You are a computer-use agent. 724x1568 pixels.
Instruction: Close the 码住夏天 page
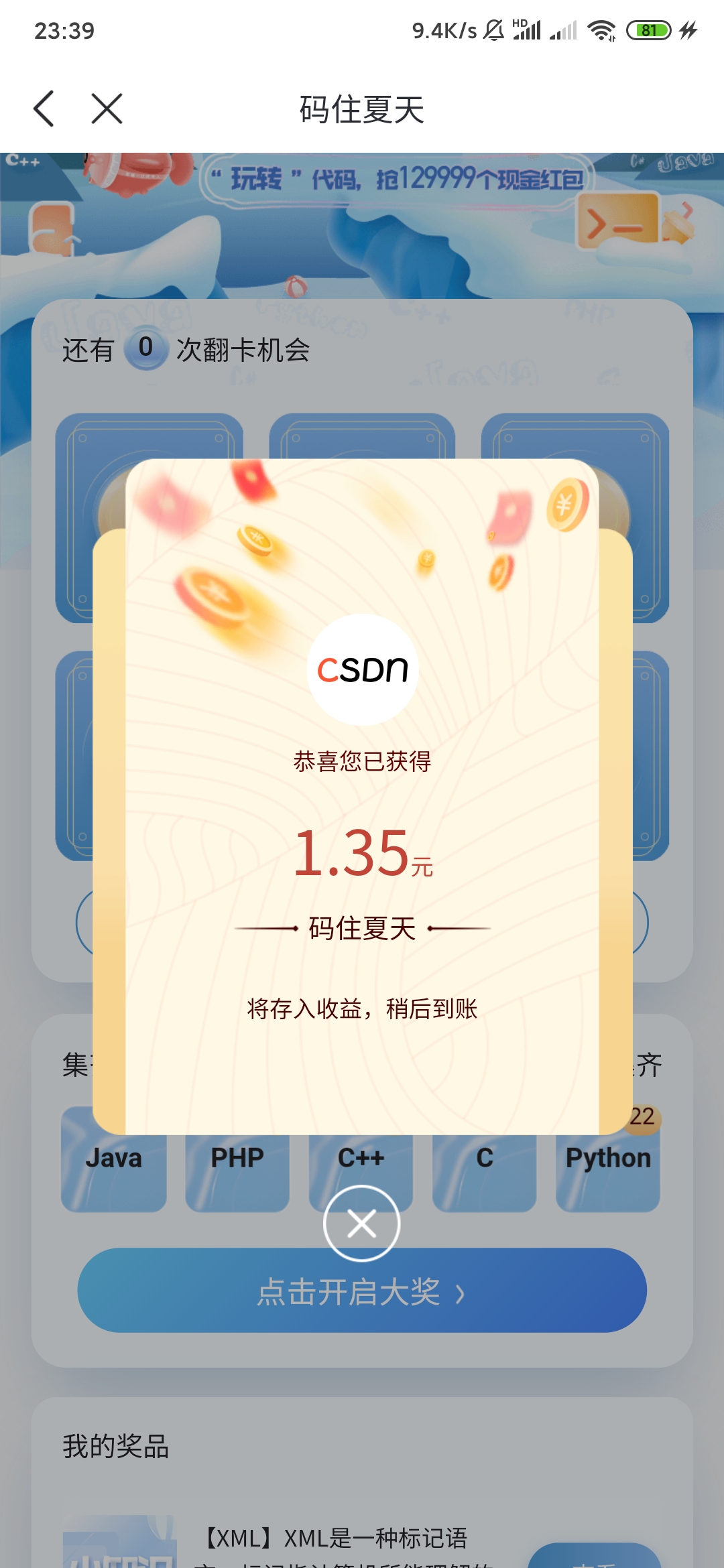coord(107,109)
